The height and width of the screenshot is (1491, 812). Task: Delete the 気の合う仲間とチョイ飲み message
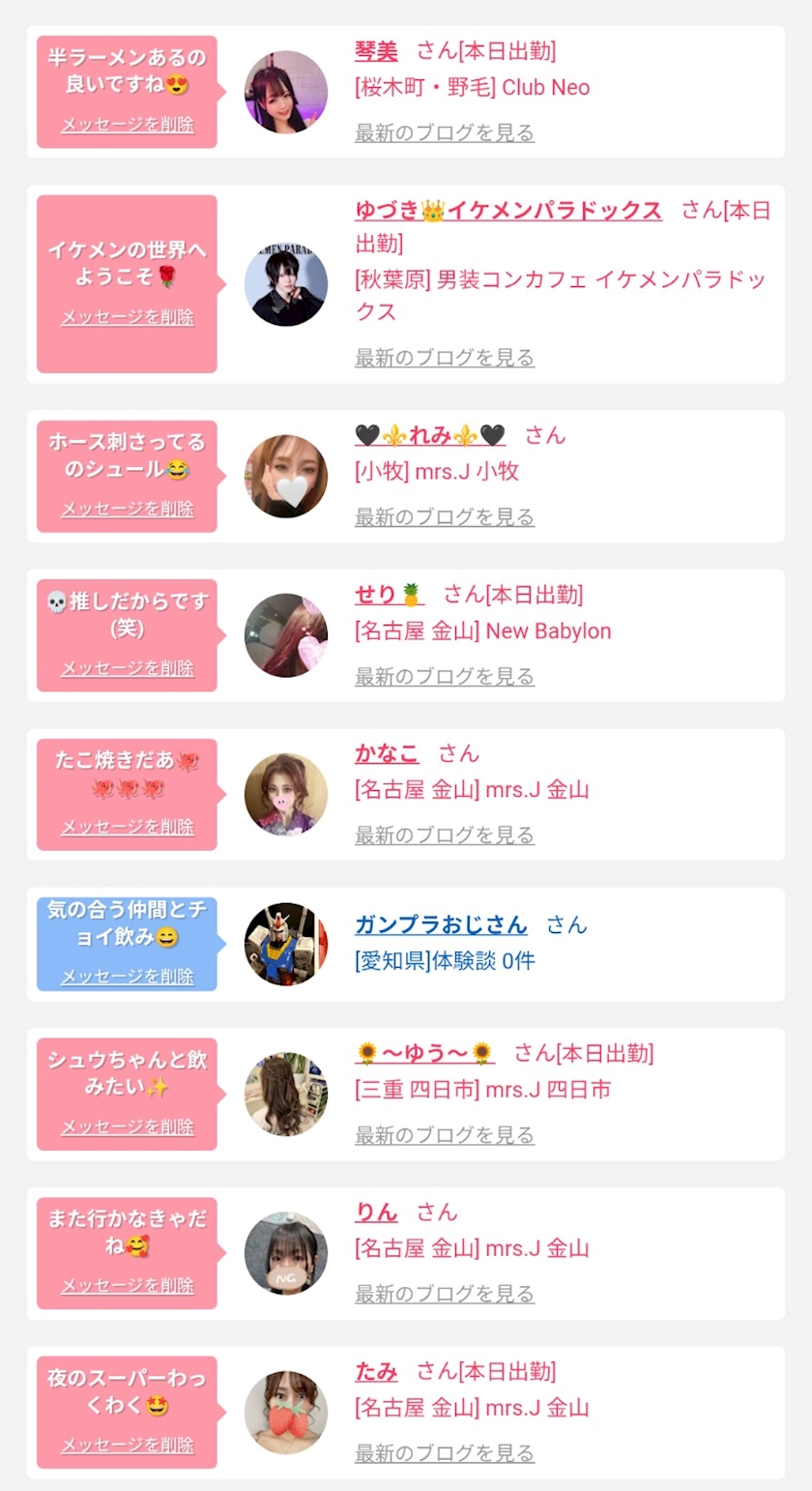pos(128,977)
